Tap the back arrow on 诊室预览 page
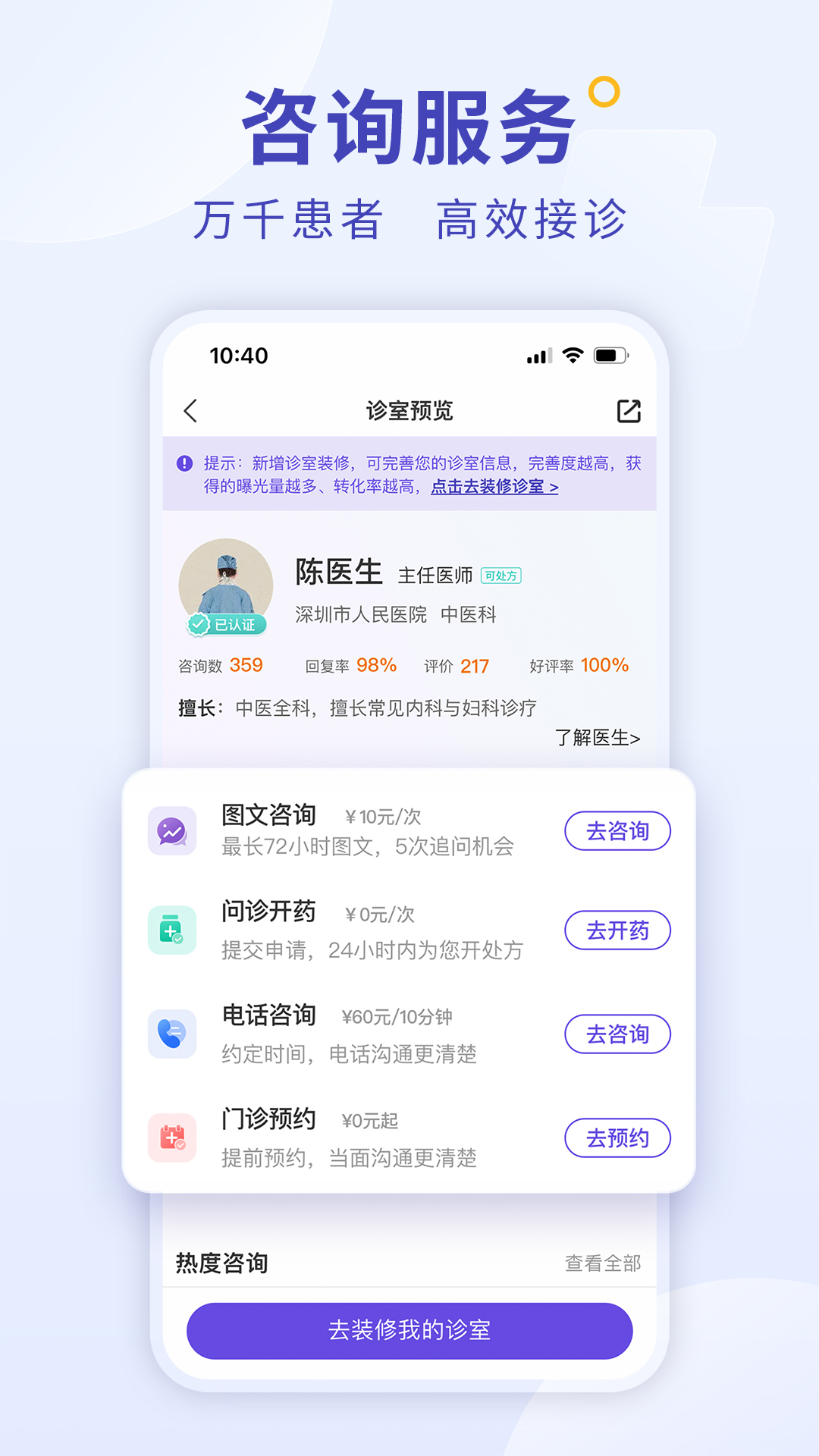The width and height of the screenshot is (819, 1456). point(190,410)
